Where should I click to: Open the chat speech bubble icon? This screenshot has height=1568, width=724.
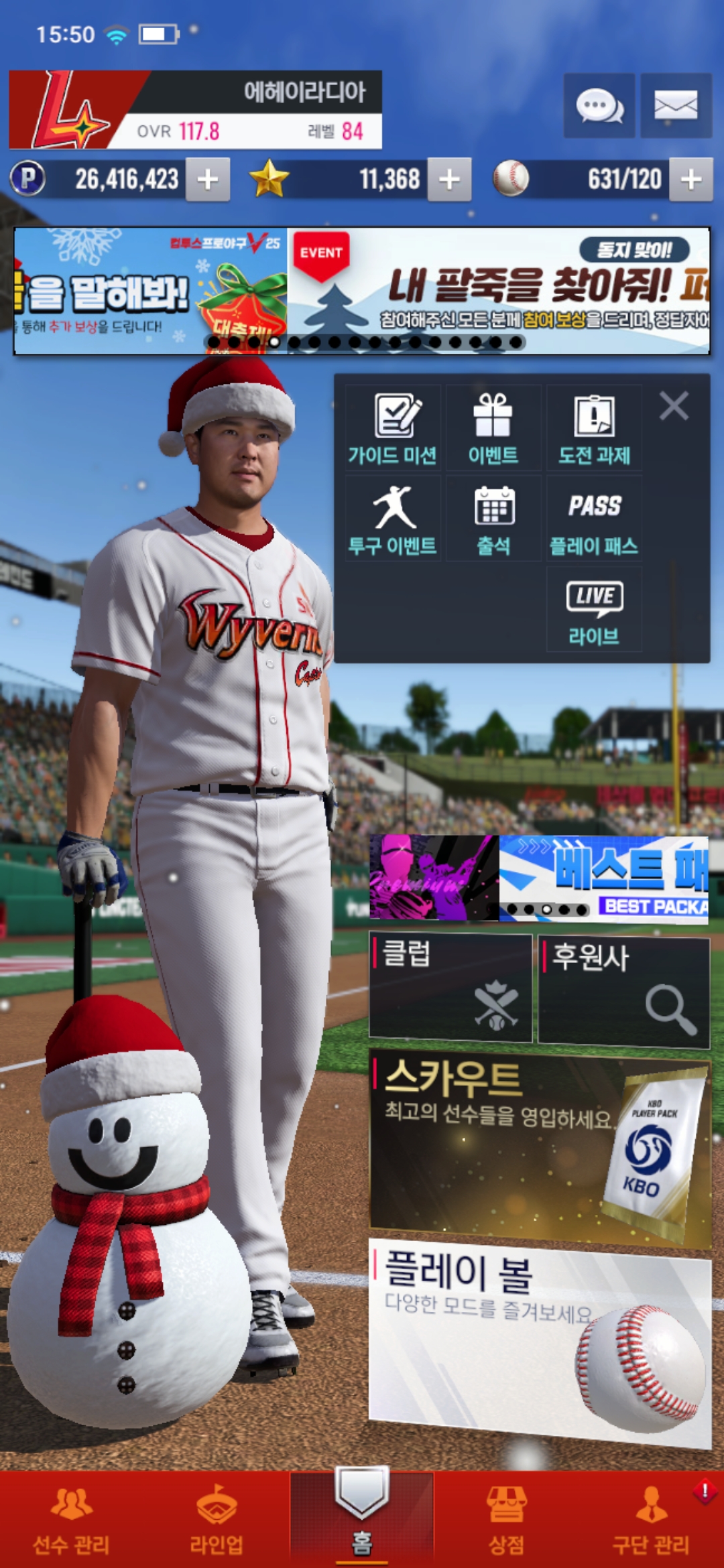599,106
